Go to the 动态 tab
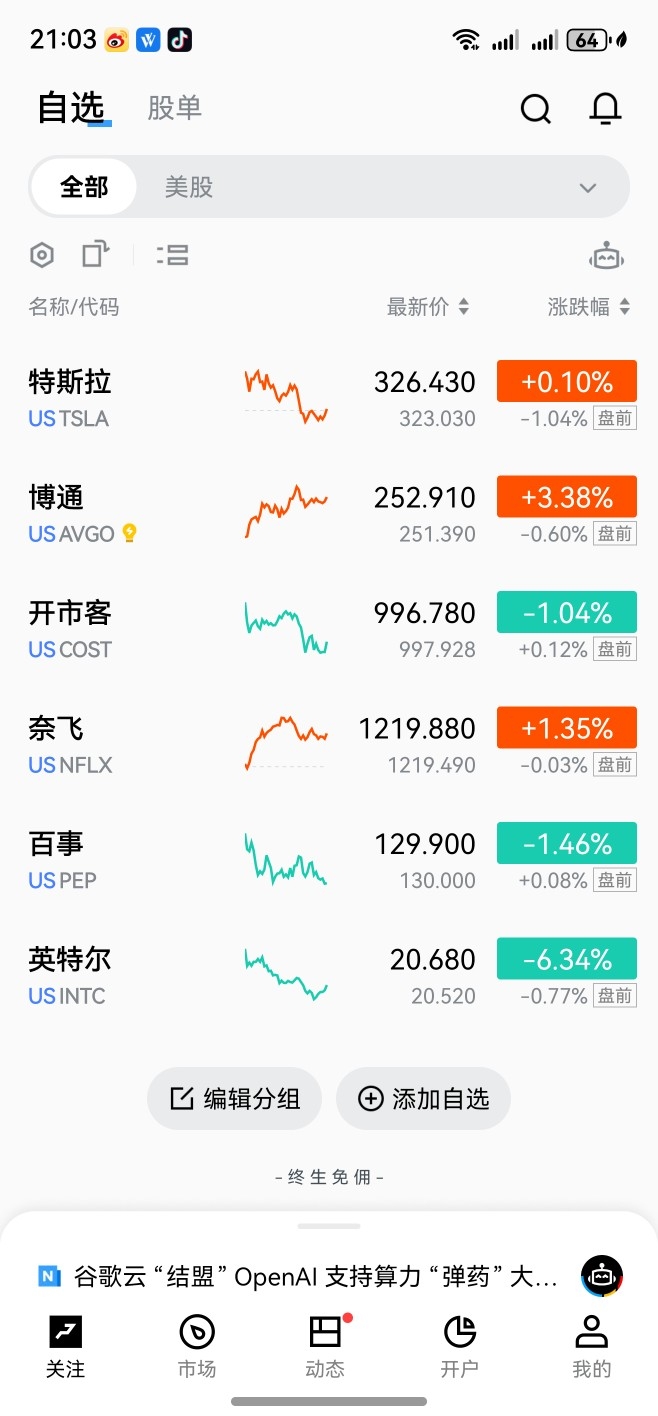The height and width of the screenshot is (1416, 658). (x=325, y=1346)
